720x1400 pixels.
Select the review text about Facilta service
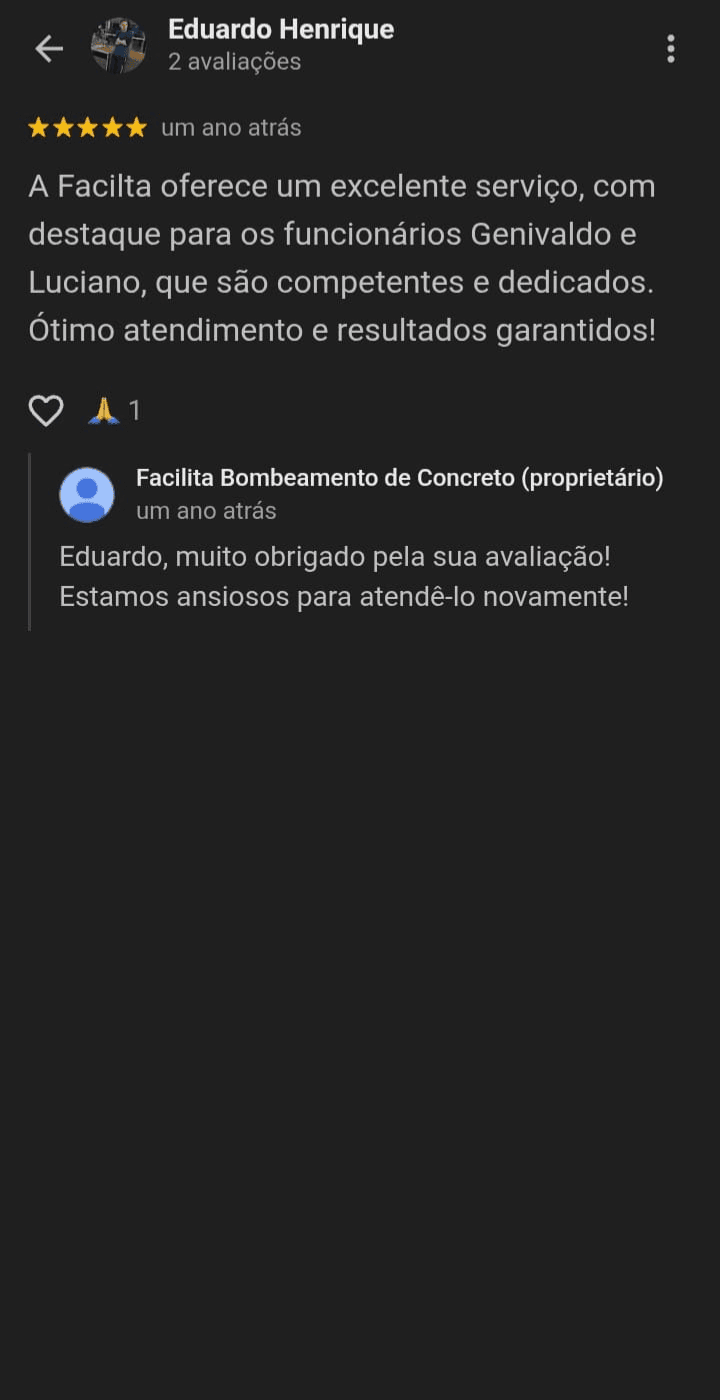344,257
